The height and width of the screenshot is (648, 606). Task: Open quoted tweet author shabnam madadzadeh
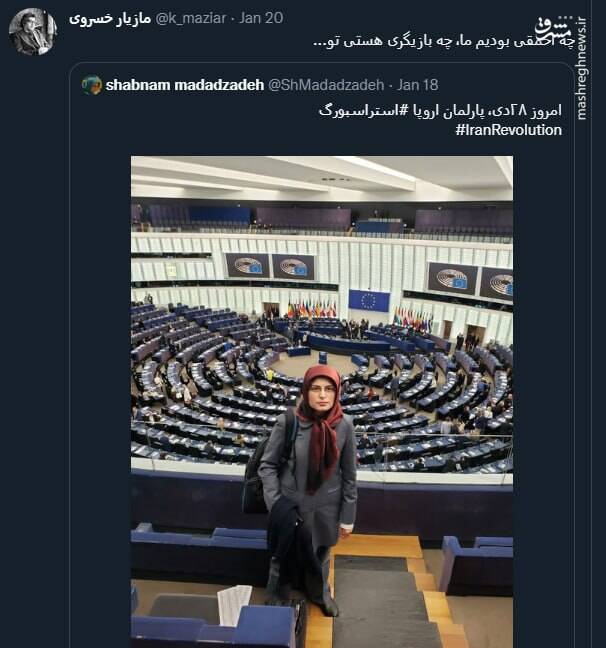coord(183,85)
